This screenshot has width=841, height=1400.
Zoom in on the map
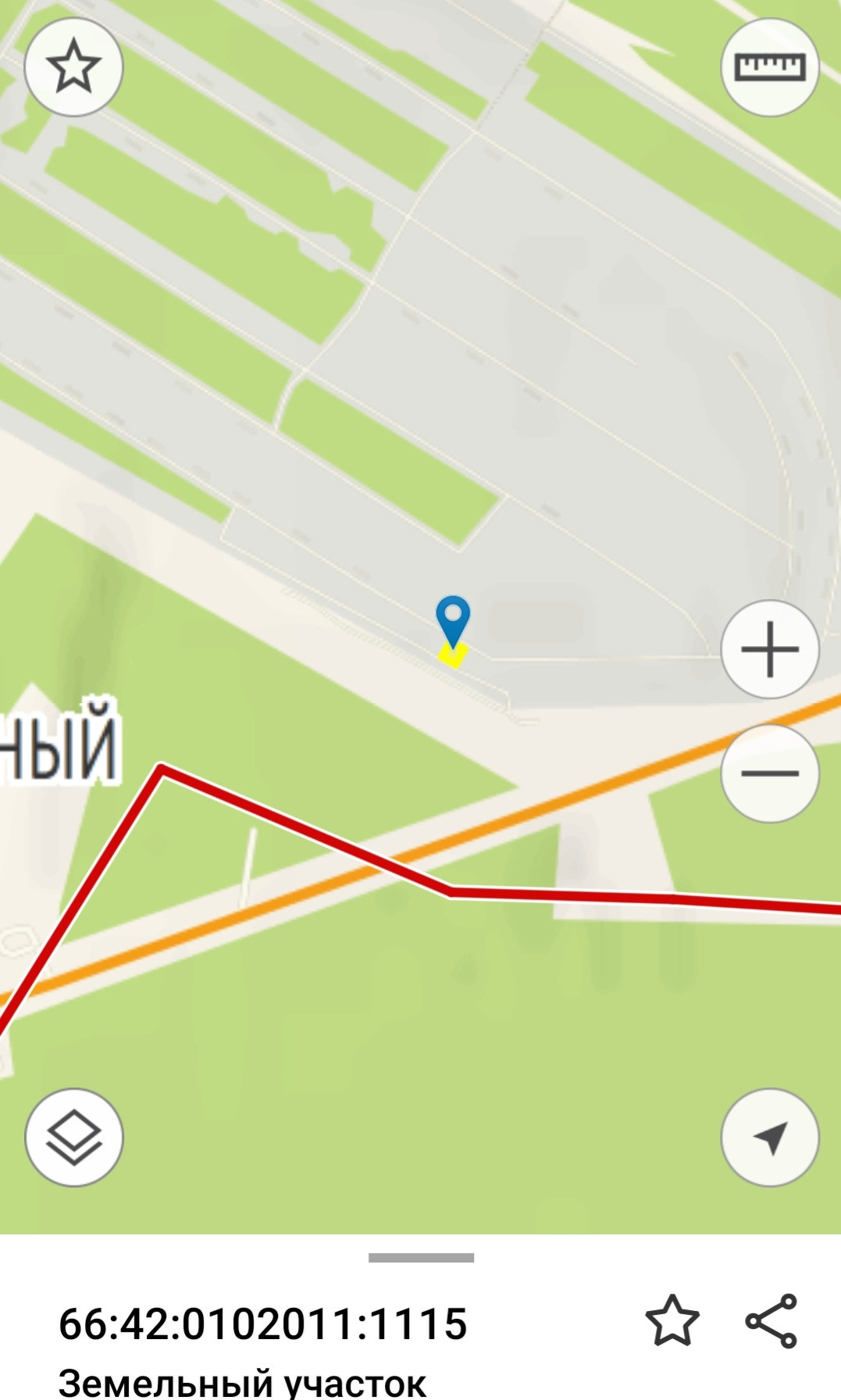click(769, 649)
